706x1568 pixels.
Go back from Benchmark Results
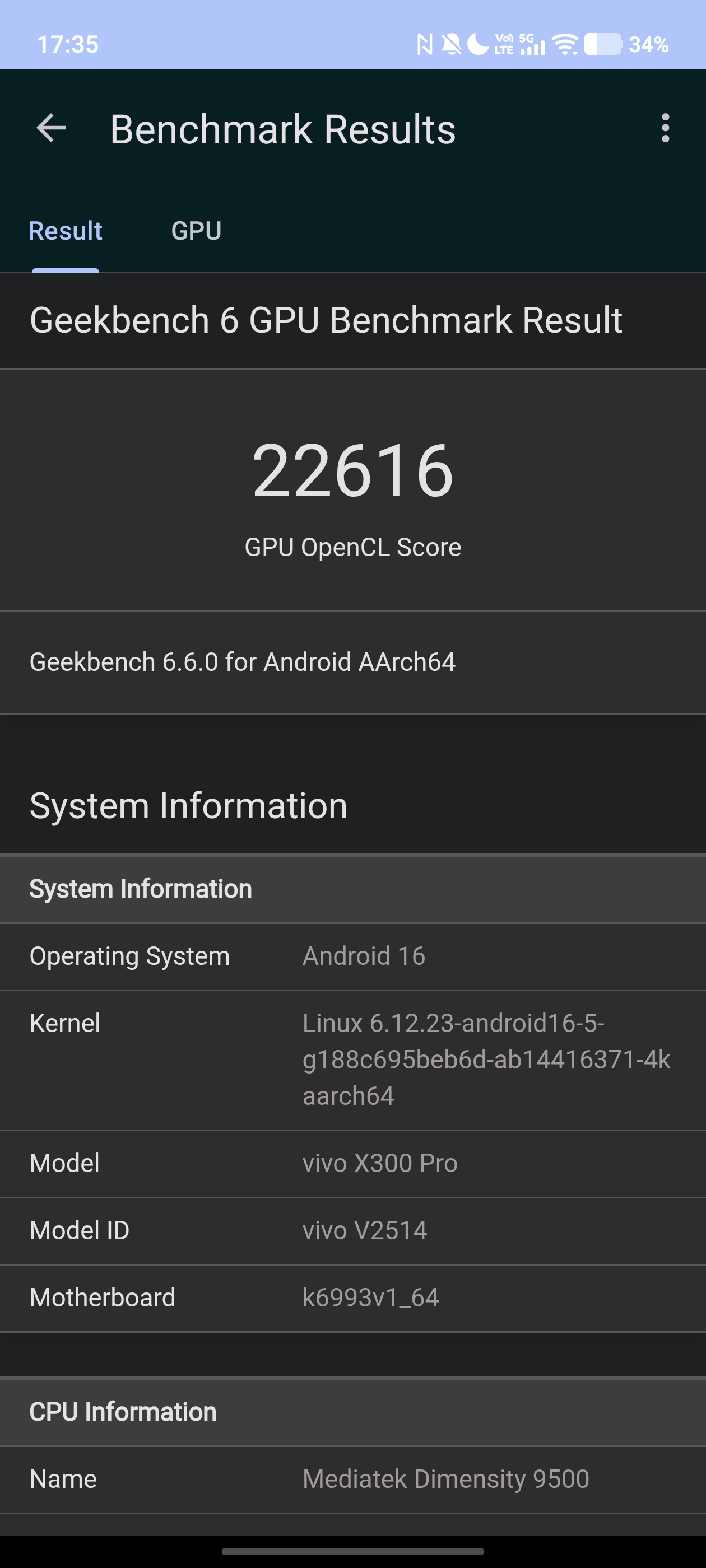(51, 128)
